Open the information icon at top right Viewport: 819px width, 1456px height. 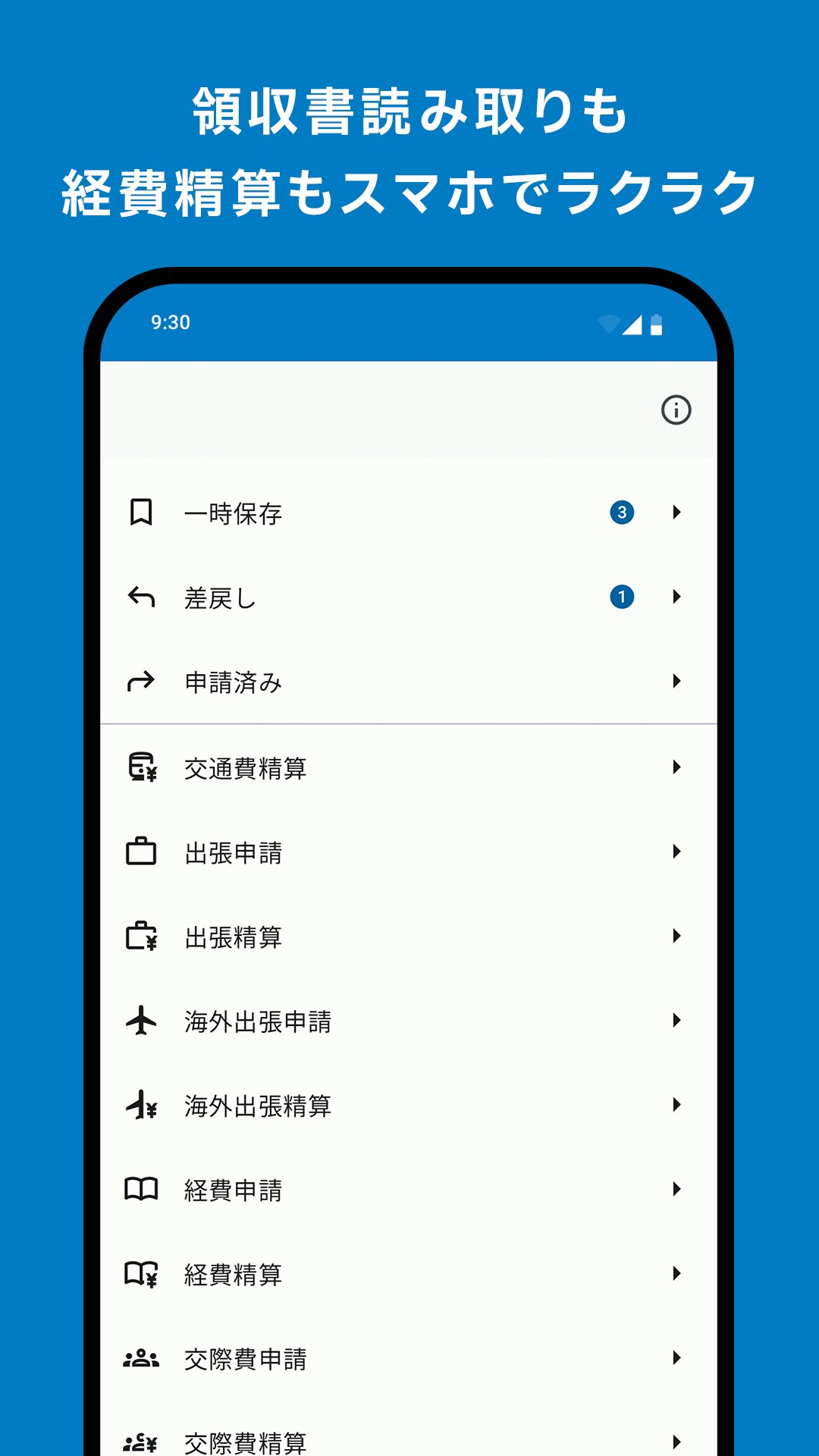click(x=677, y=409)
